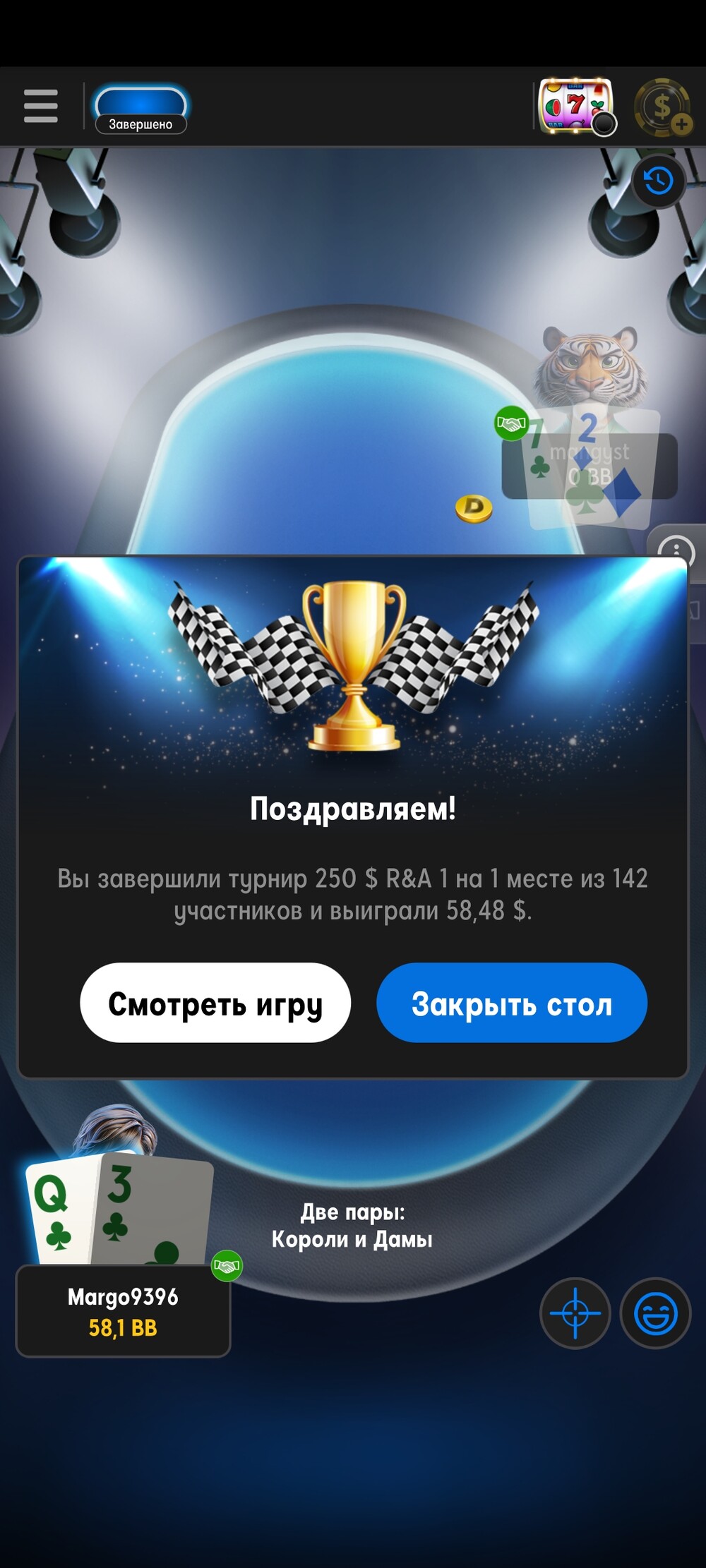Open the cashier chip with plus
The height and width of the screenshot is (1568, 706).
662,107
